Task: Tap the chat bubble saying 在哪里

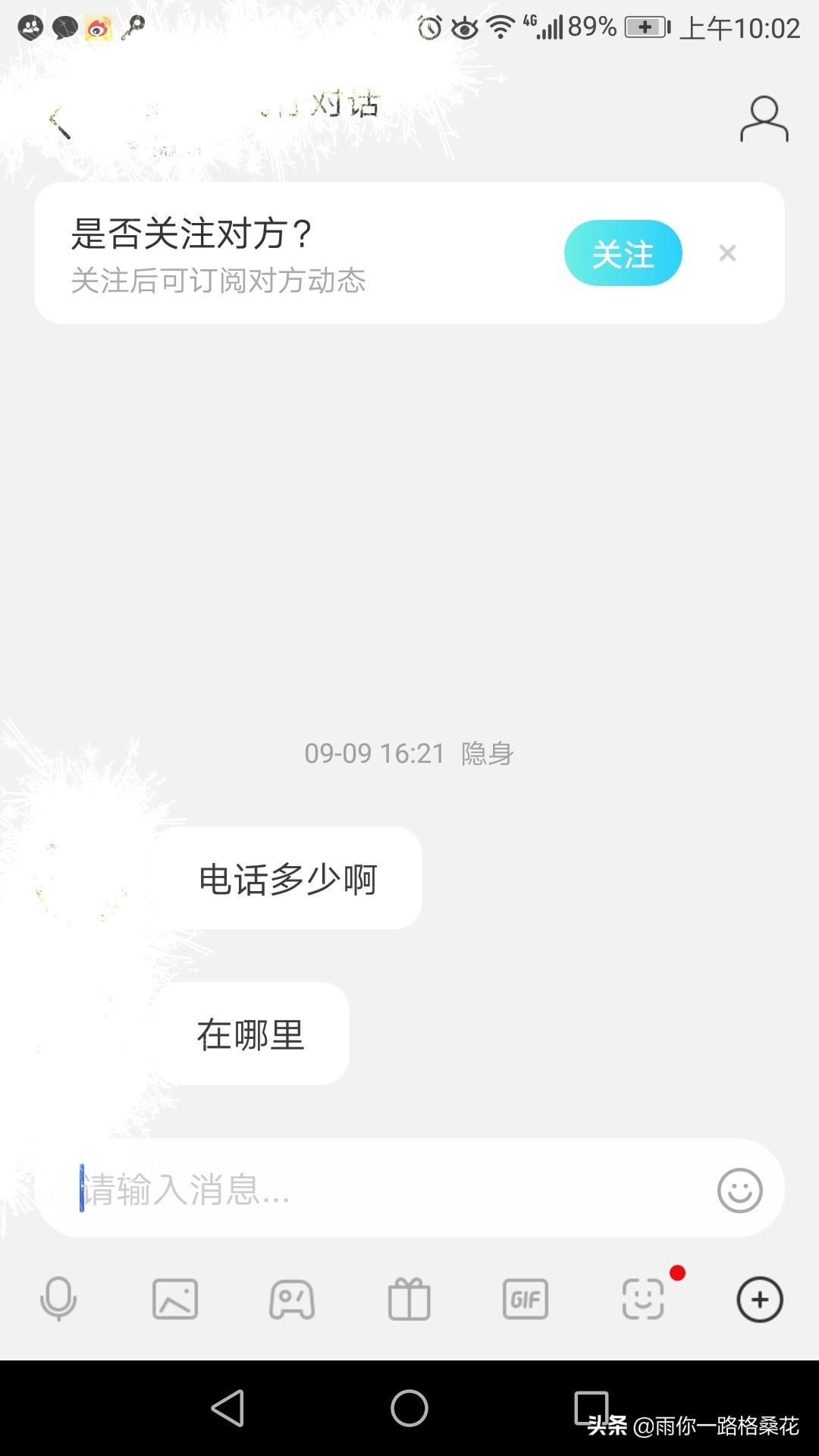Action: [x=250, y=1034]
